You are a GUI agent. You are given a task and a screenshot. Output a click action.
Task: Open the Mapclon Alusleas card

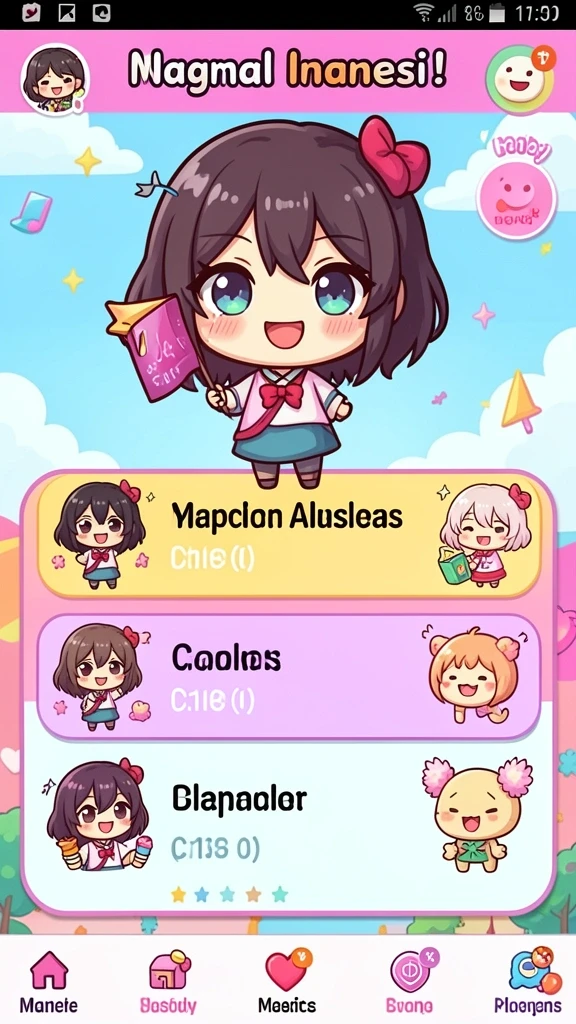pyautogui.click(x=289, y=537)
